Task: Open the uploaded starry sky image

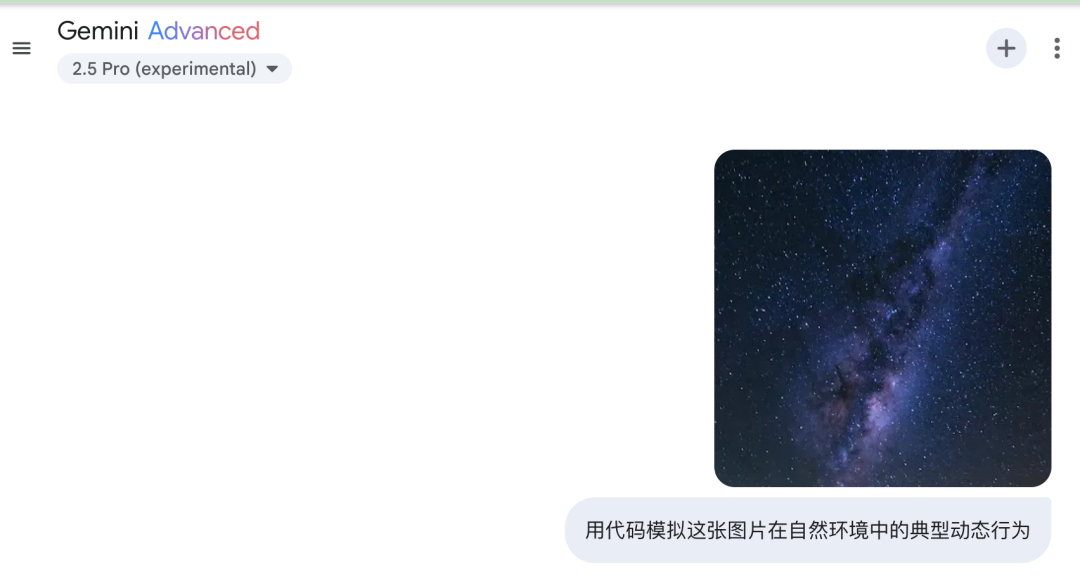Action: (882, 318)
